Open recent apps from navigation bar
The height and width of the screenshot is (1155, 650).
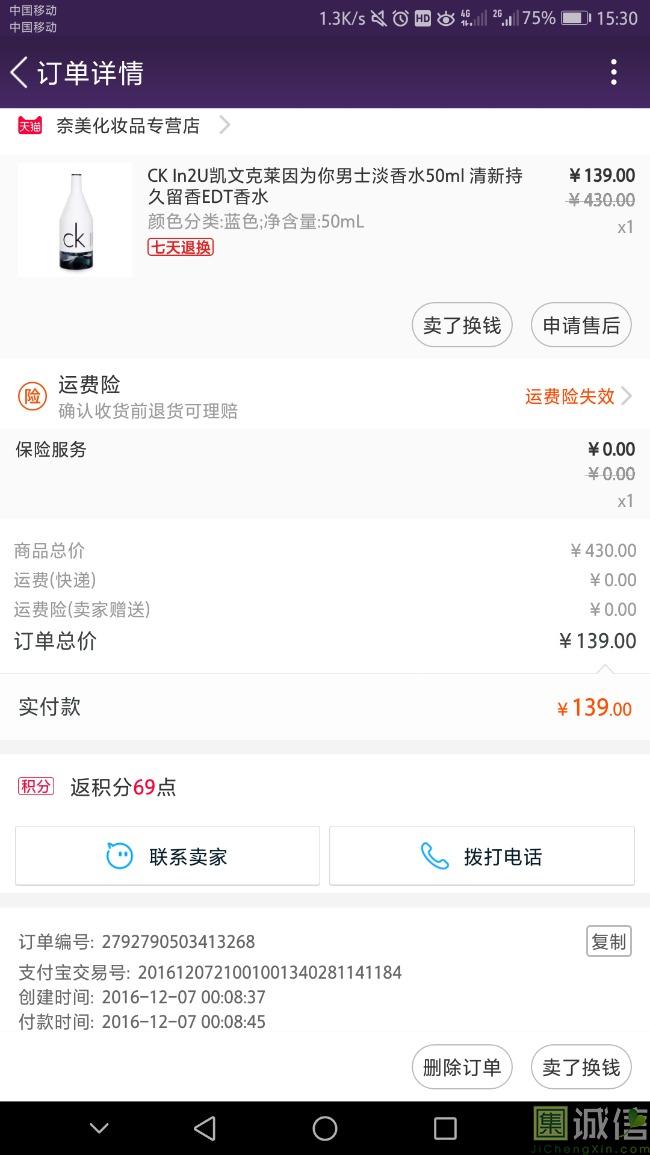pos(445,1129)
